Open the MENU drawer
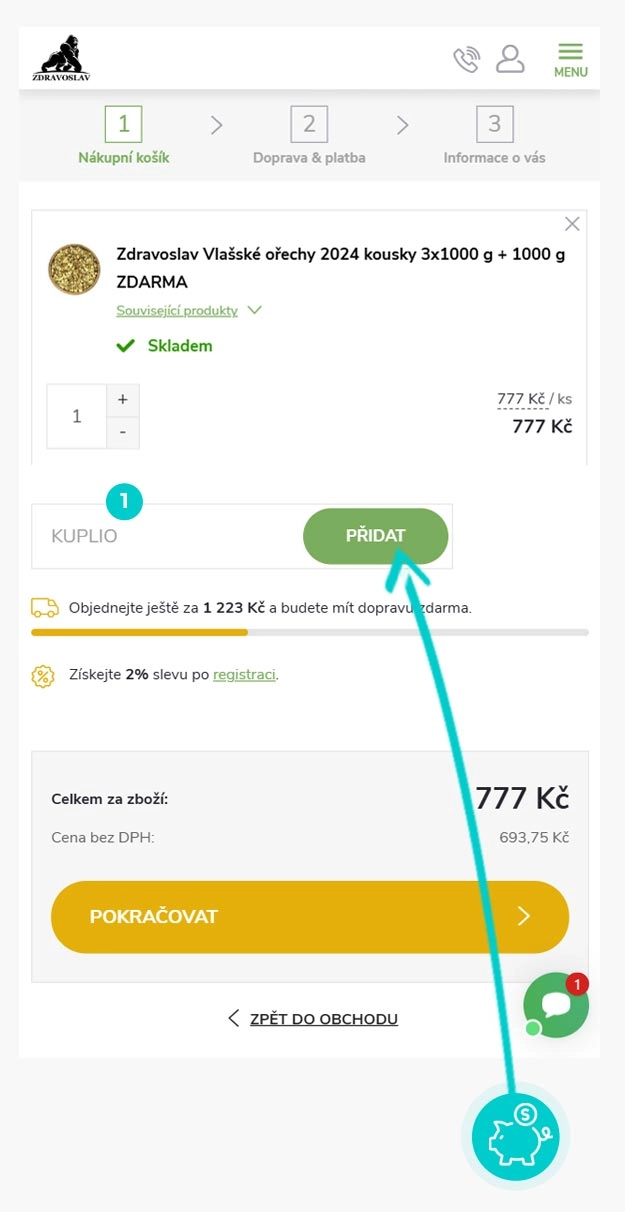This screenshot has width=625, height=1212. (571, 59)
